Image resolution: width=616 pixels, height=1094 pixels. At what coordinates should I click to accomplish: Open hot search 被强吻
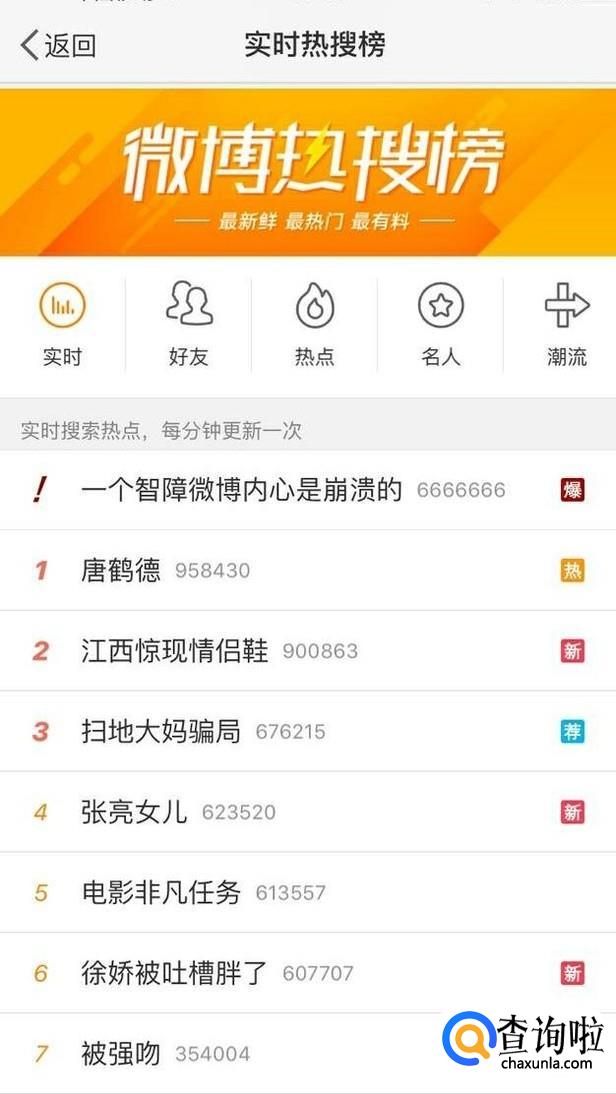pos(121,1053)
